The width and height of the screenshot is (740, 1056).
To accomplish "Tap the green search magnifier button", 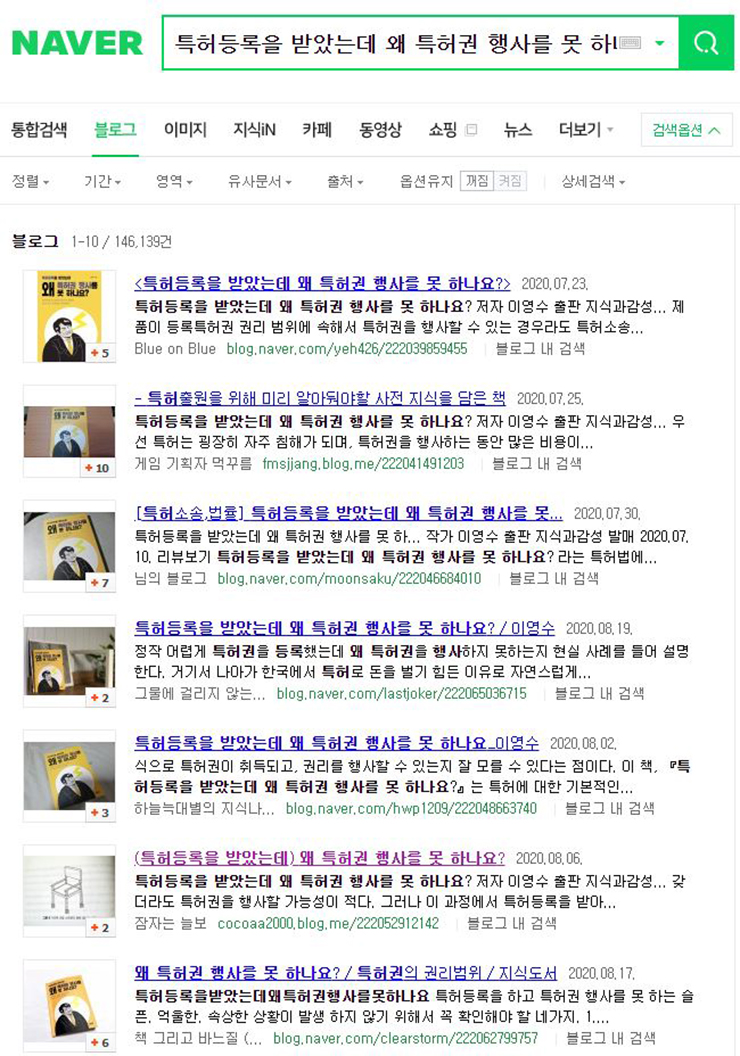I will (x=706, y=43).
